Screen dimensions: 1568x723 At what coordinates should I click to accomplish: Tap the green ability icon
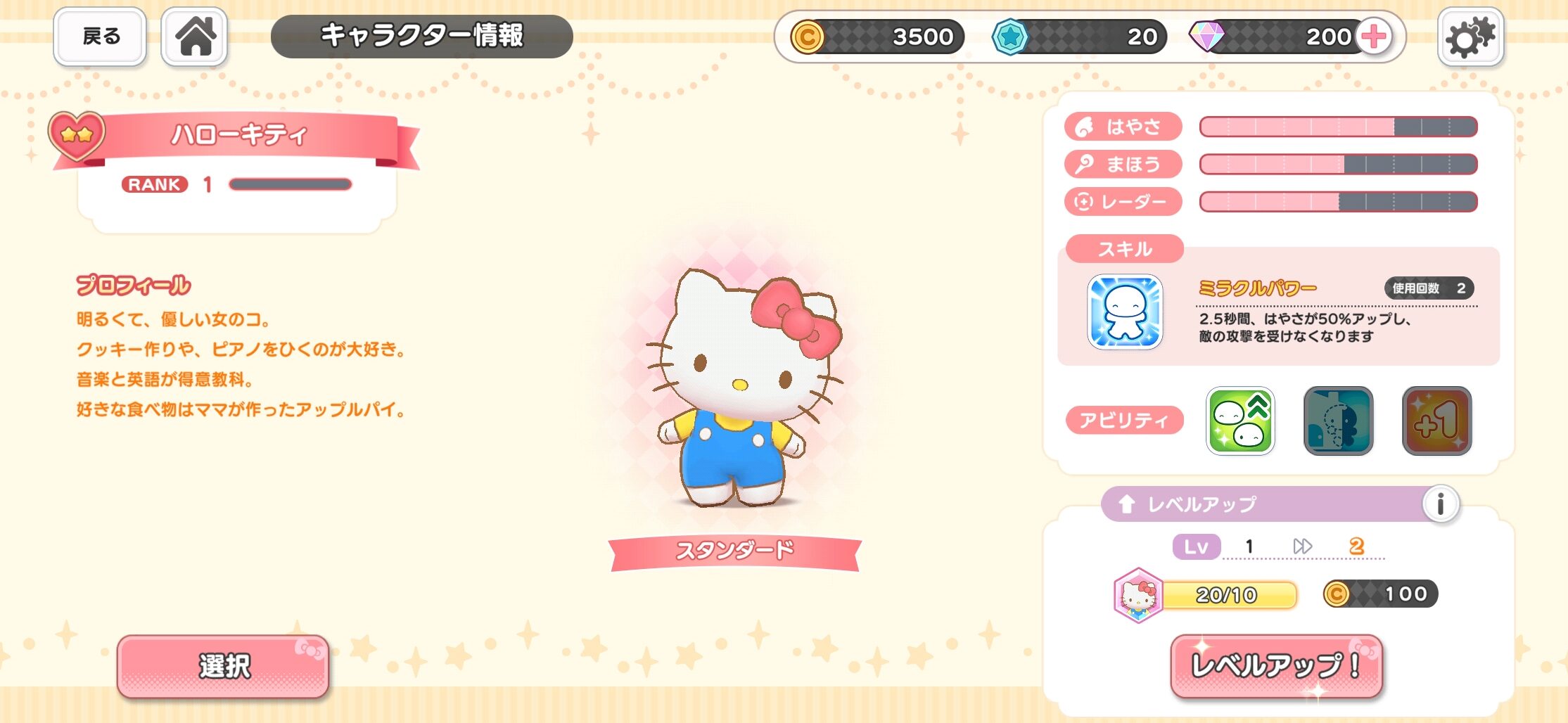[x=1240, y=421]
